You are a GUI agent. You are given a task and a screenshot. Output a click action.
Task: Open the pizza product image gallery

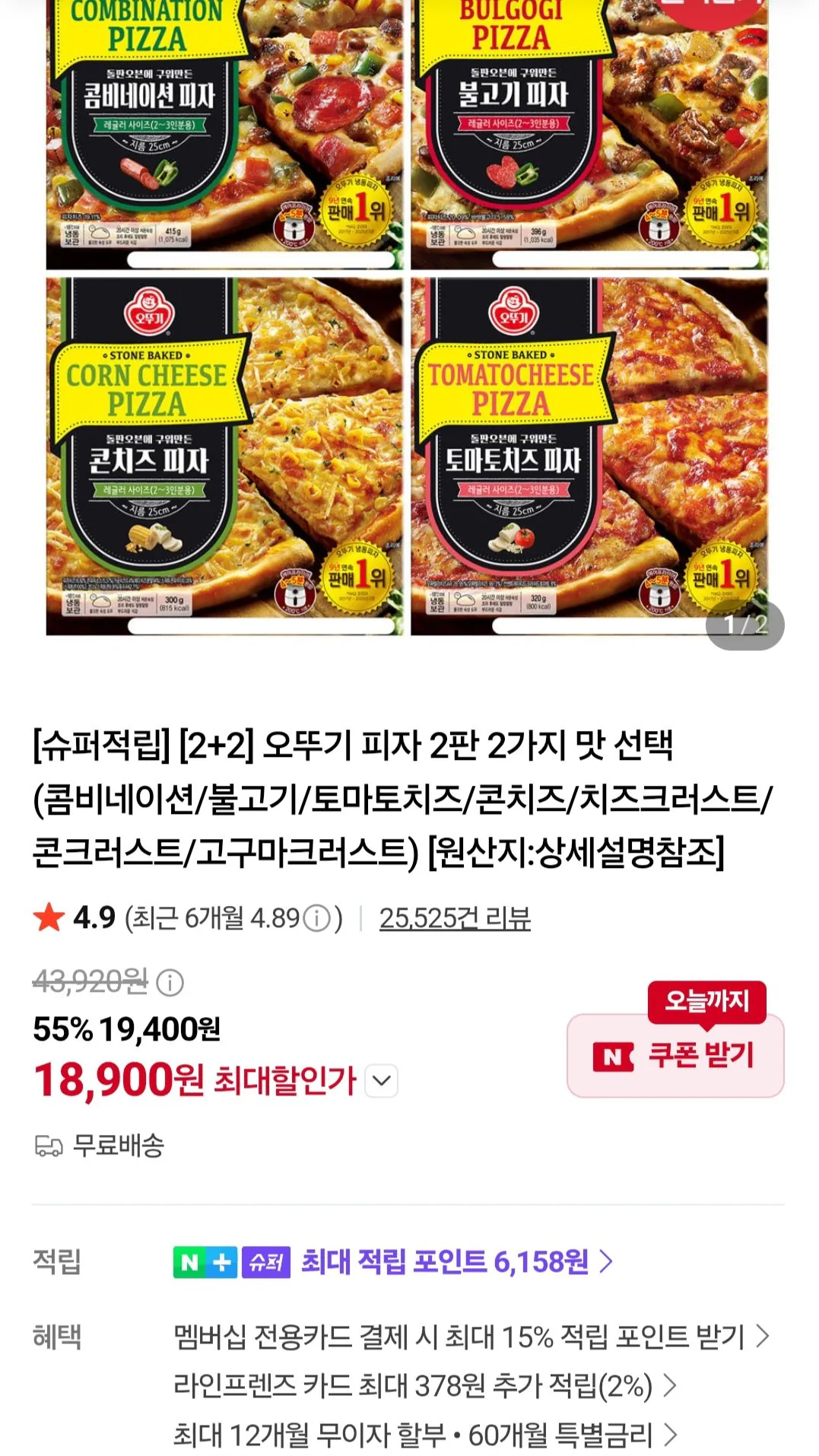(408, 318)
